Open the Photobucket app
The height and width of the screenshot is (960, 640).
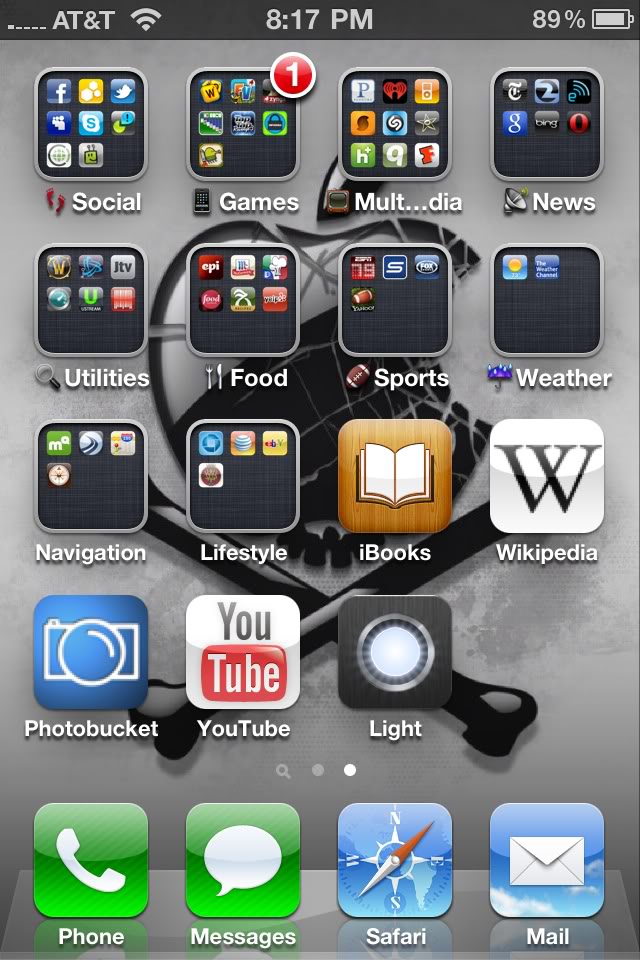(91, 652)
